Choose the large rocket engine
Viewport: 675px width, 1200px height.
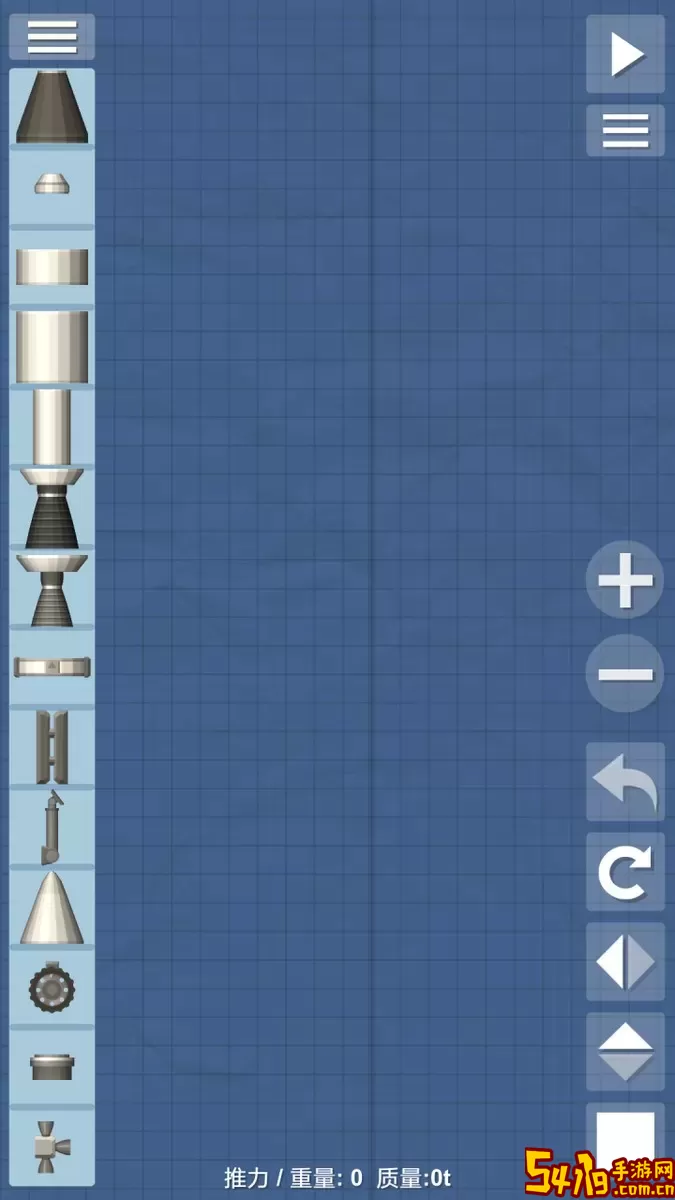pos(52,507)
